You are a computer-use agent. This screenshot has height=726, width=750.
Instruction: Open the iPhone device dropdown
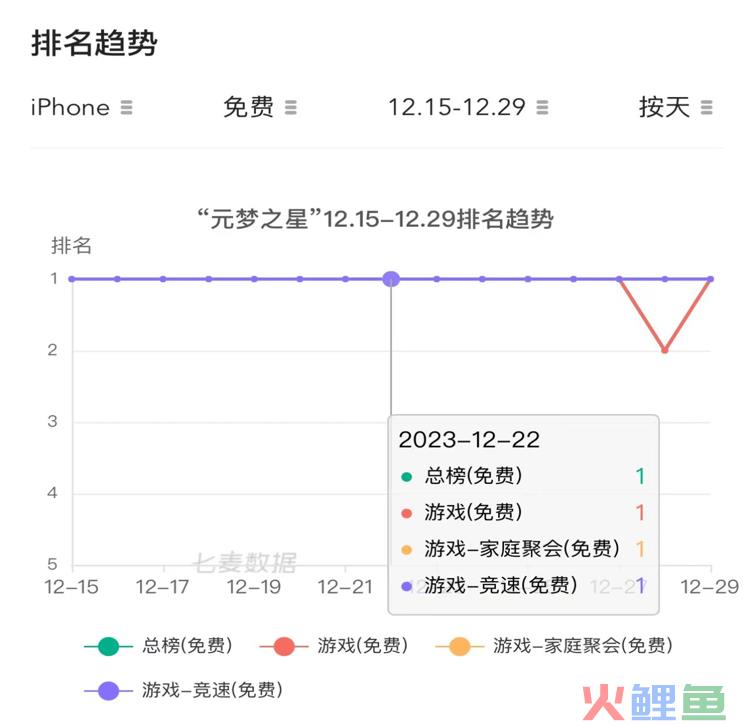point(81,107)
